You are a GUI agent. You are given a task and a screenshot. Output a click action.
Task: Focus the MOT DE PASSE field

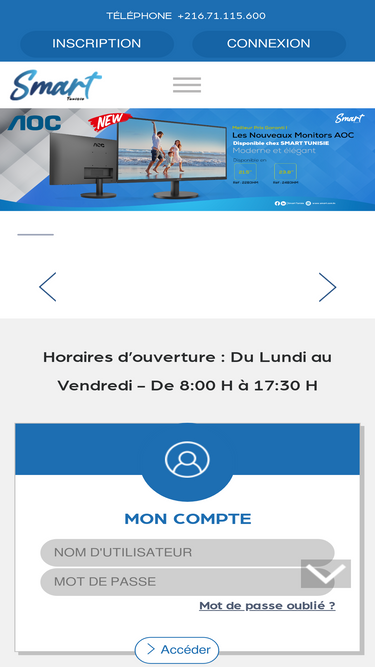click(x=188, y=581)
